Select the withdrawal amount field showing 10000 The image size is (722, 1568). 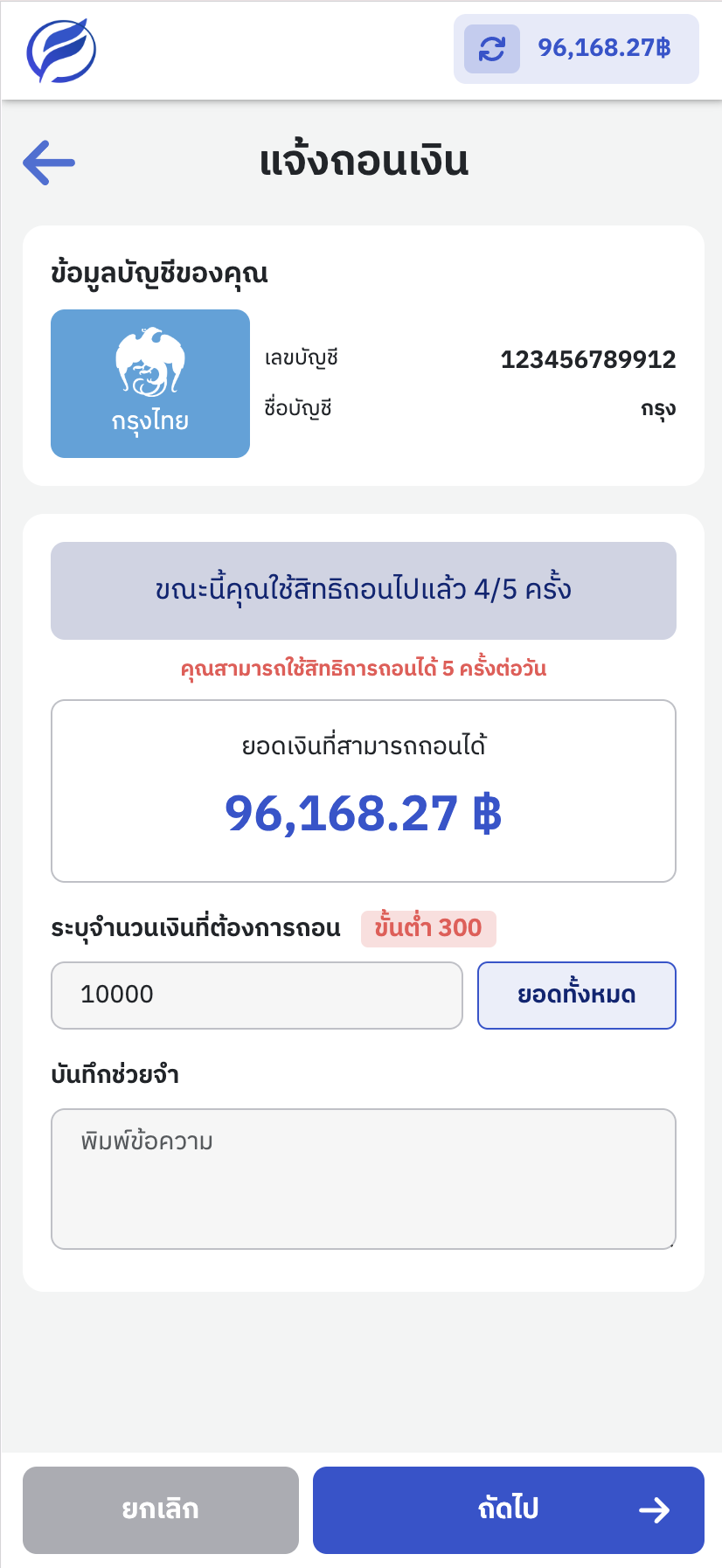tap(257, 995)
